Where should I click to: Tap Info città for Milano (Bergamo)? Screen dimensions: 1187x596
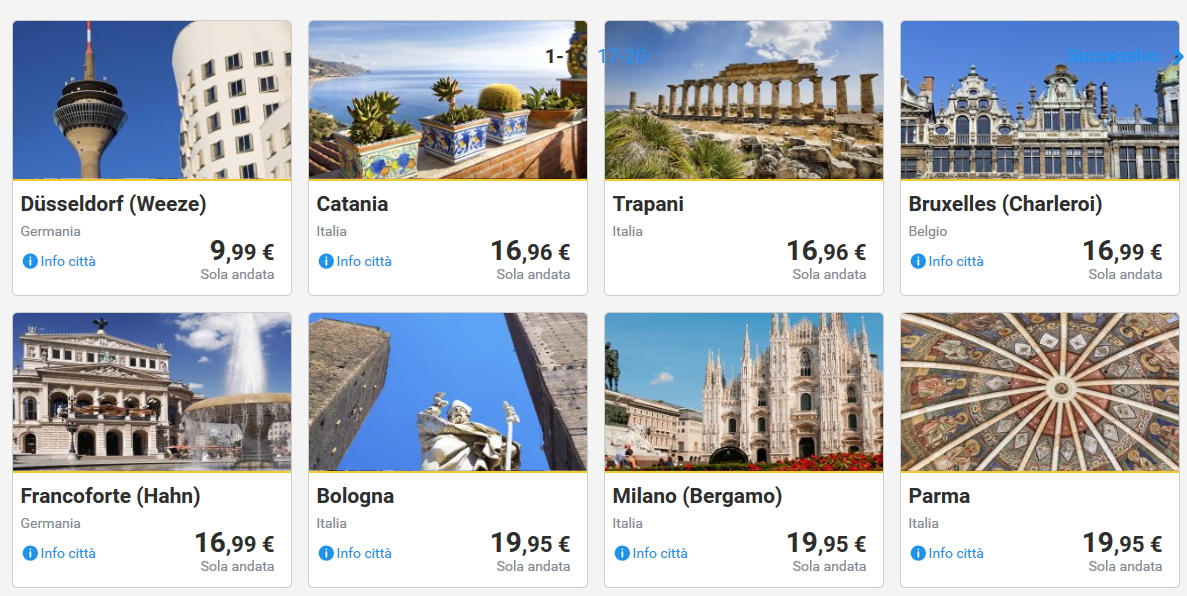[652, 554]
